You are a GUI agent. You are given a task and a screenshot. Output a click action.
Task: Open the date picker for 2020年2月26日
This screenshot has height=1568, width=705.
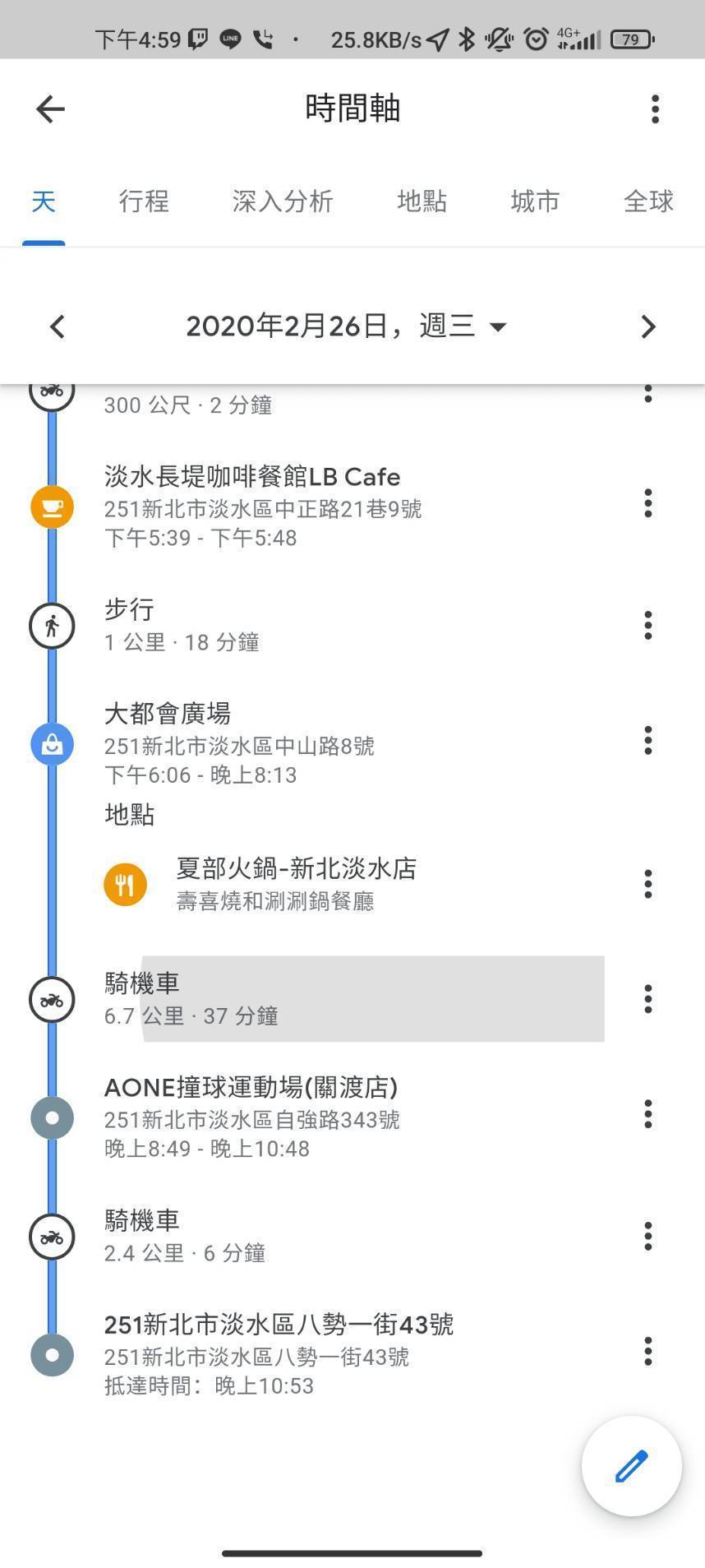tap(345, 326)
